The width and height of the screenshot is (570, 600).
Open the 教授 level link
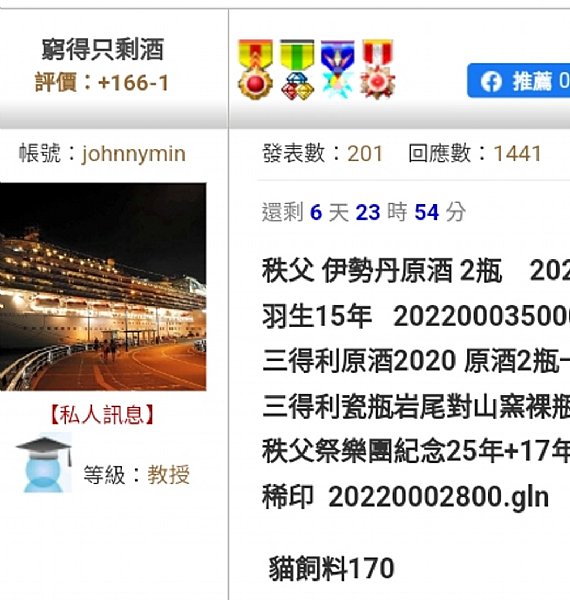[x=168, y=474]
